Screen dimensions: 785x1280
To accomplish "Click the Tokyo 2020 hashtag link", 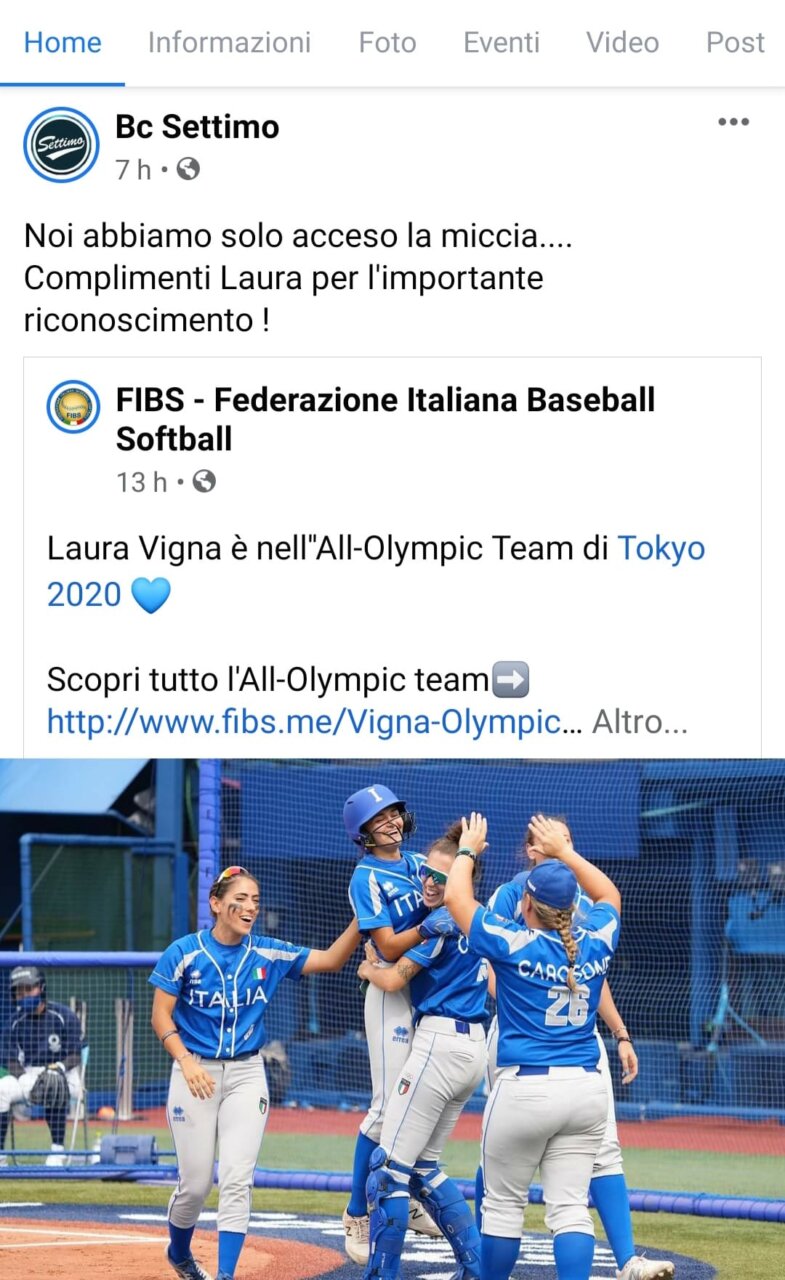I will (665, 548).
